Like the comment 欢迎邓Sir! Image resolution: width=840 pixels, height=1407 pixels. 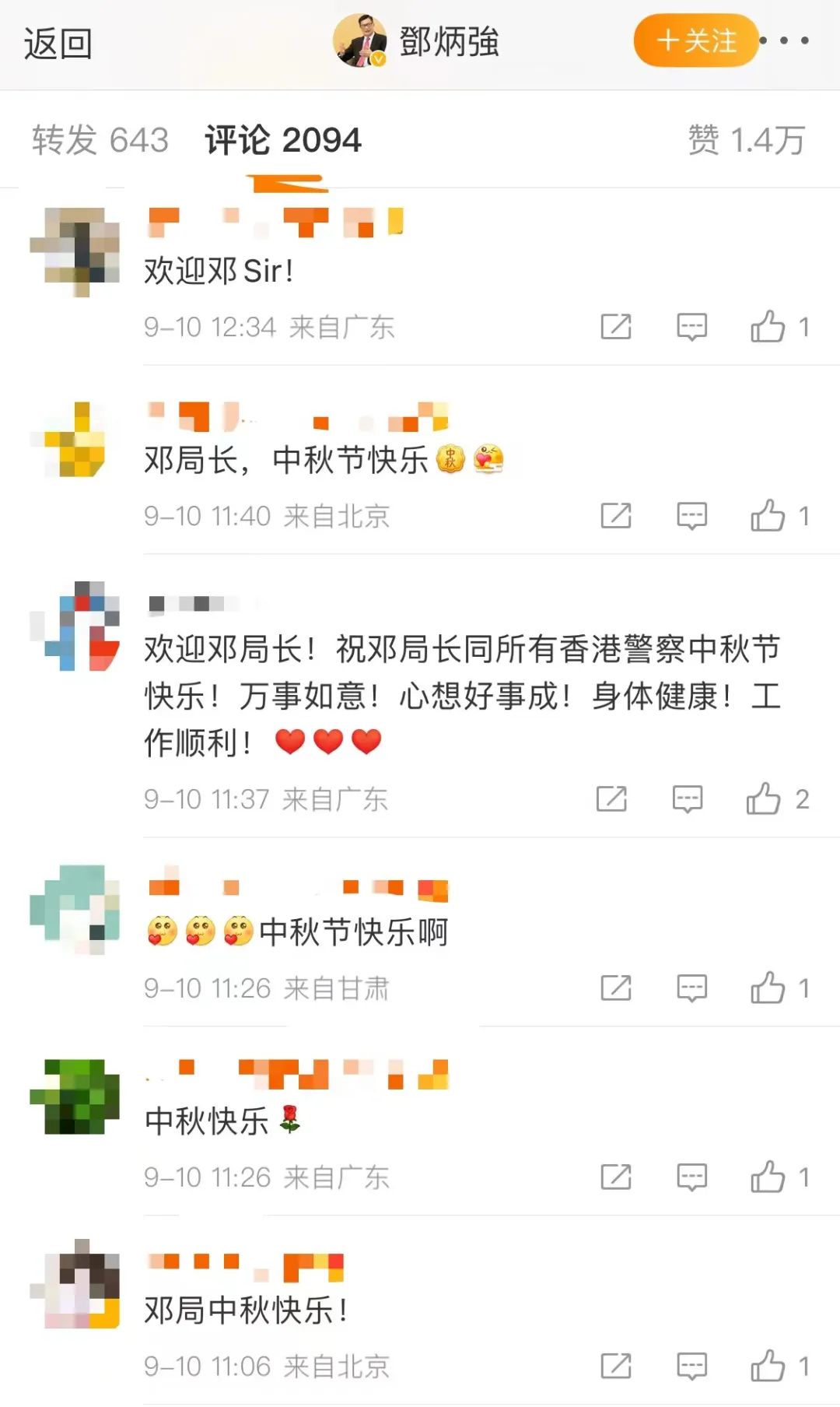[x=768, y=327]
